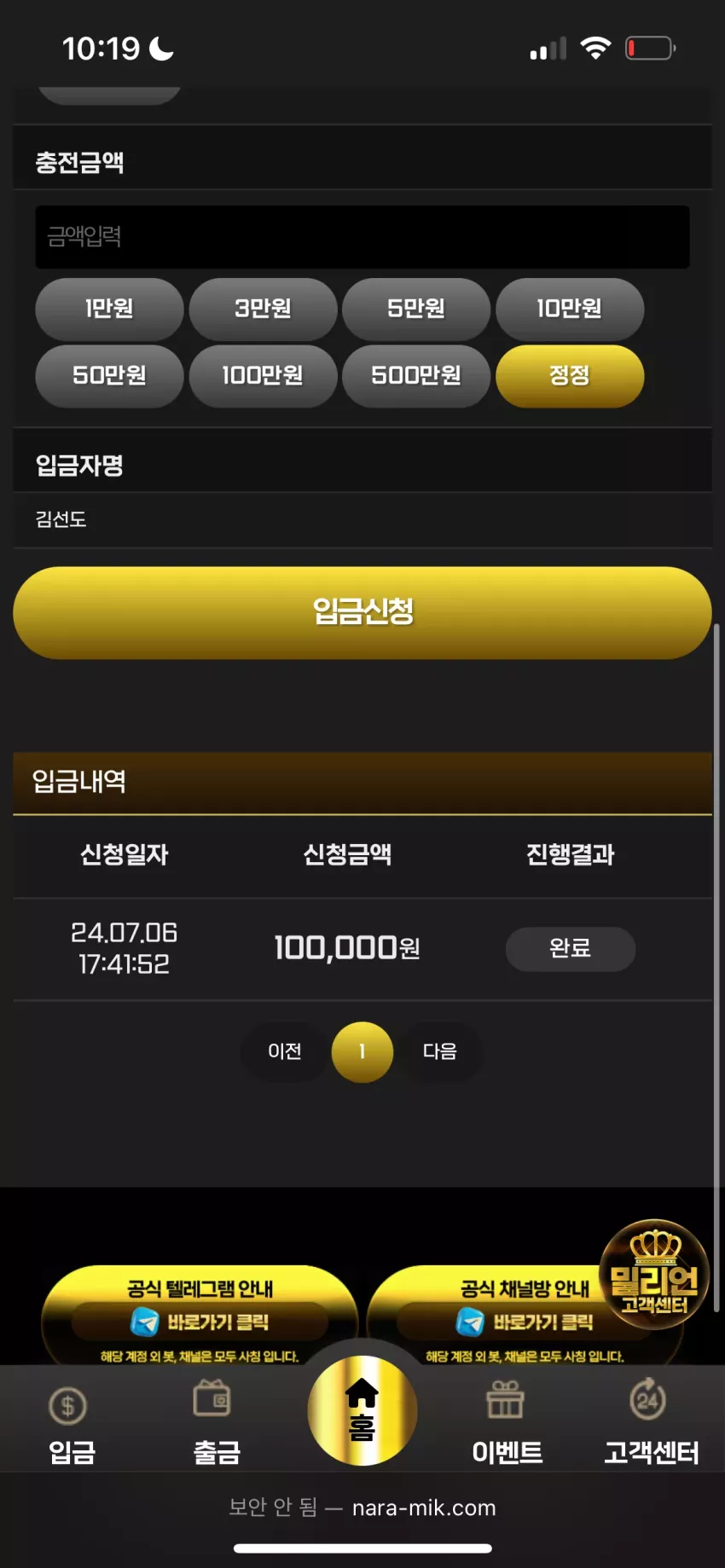Go to the 홈 tab
This screenshot has width=725, height=1568.
click(x=362, y=1410)
